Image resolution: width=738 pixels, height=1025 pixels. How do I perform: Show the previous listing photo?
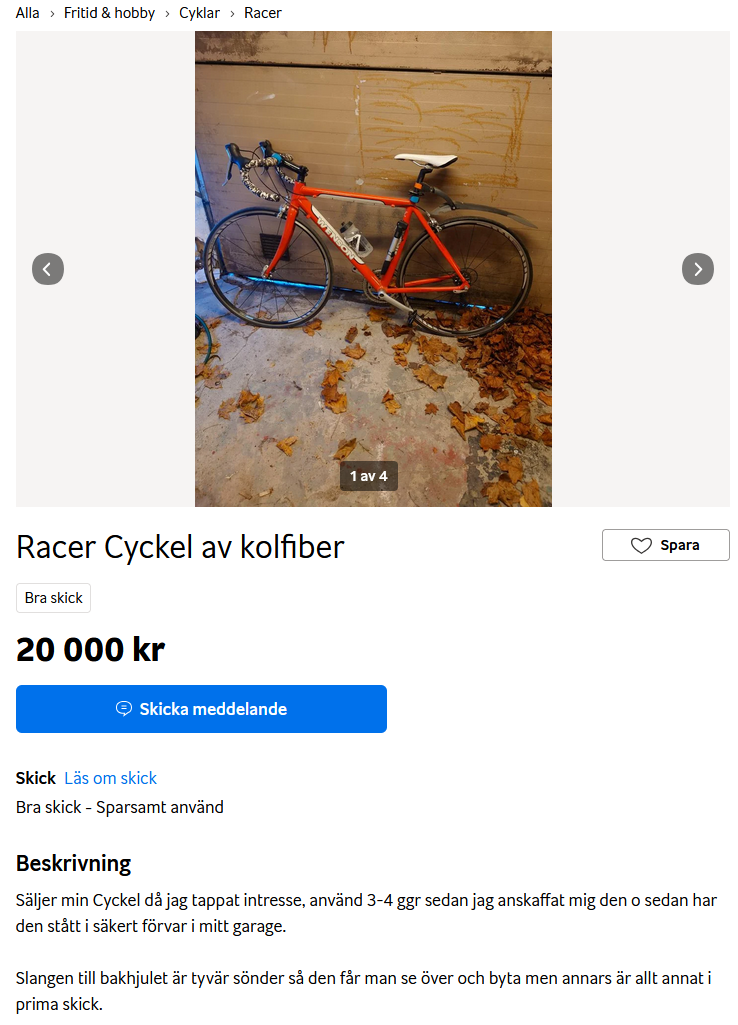click(48, 269)
